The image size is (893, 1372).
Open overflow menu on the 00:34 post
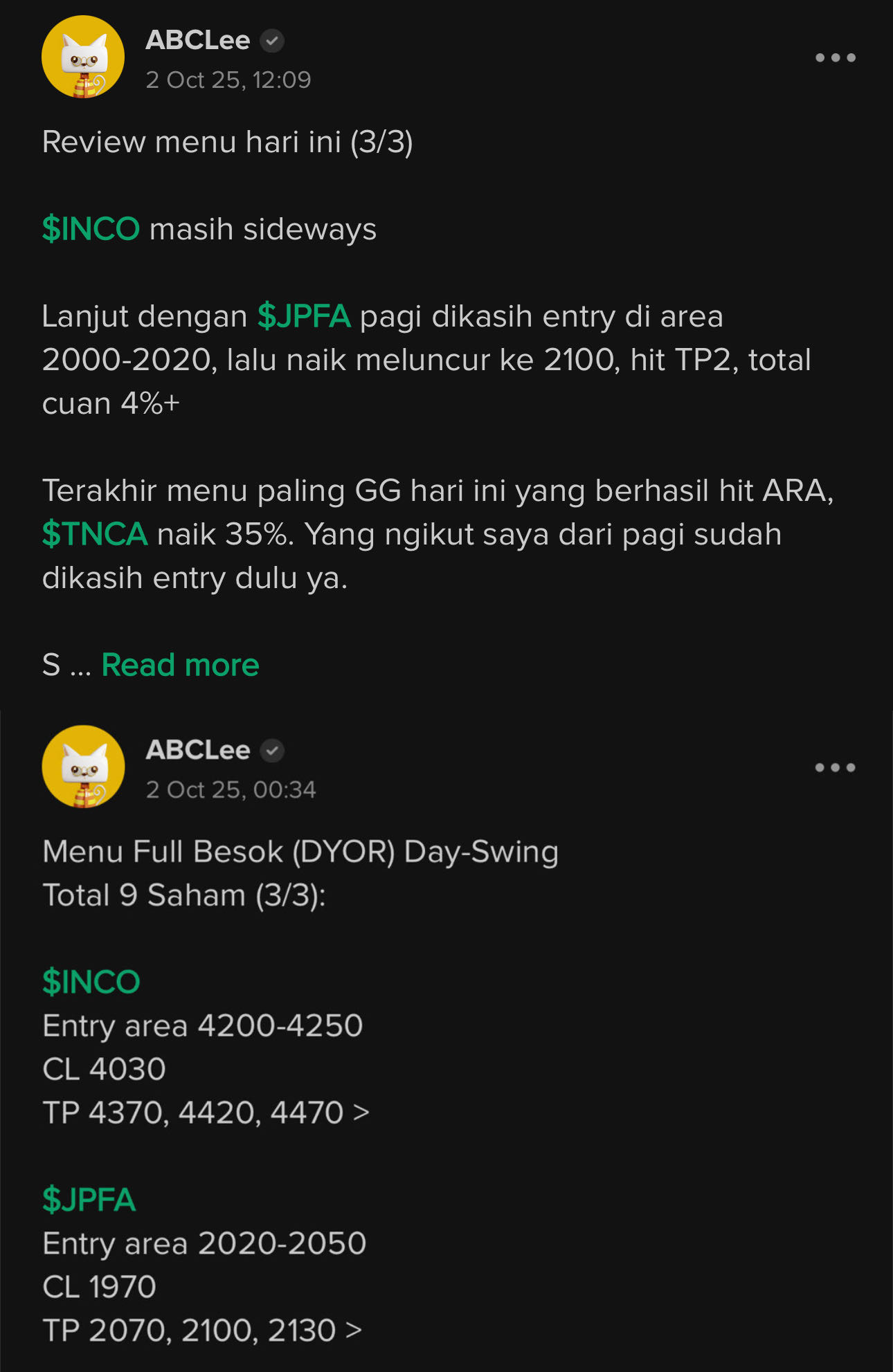coord(835,767)
